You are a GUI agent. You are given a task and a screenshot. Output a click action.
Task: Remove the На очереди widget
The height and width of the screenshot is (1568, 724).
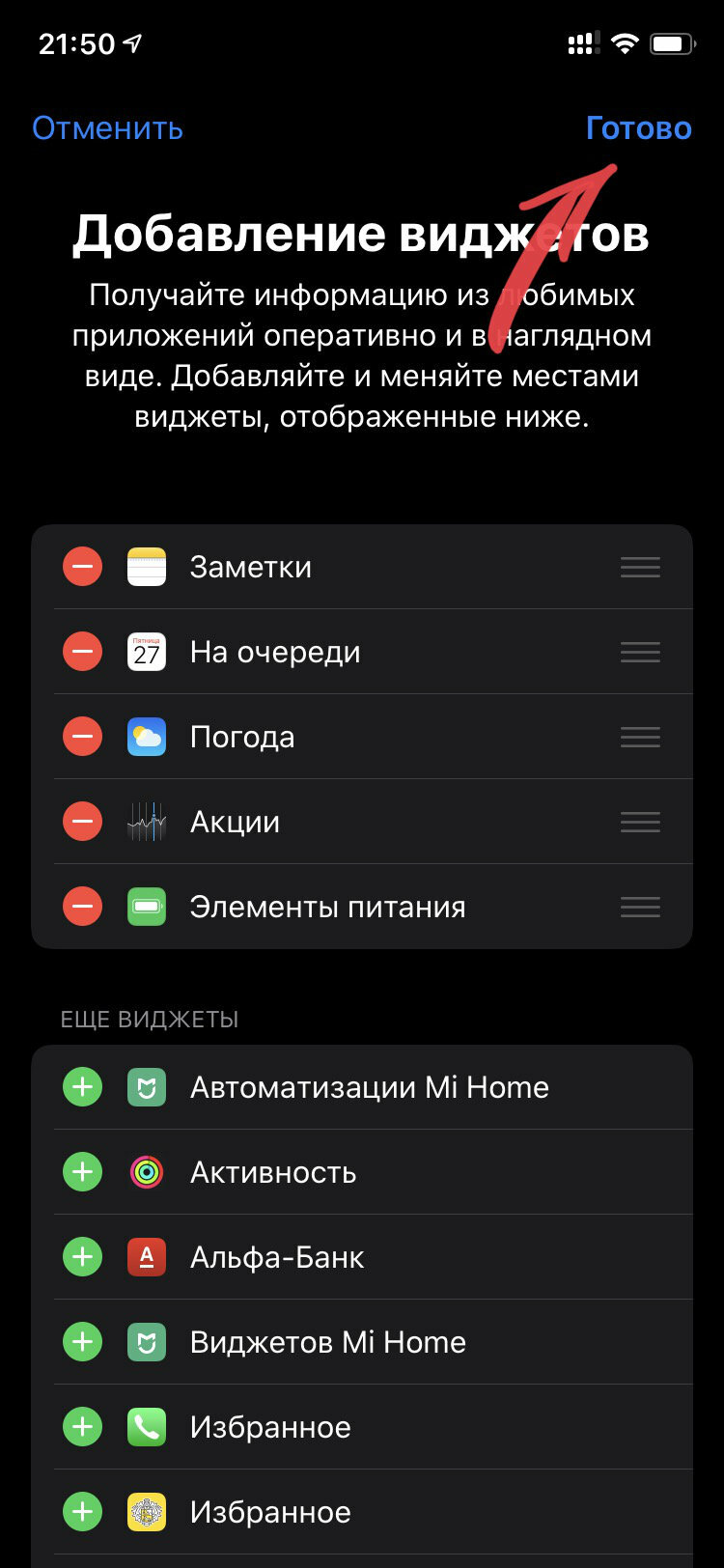coord(83,652)
